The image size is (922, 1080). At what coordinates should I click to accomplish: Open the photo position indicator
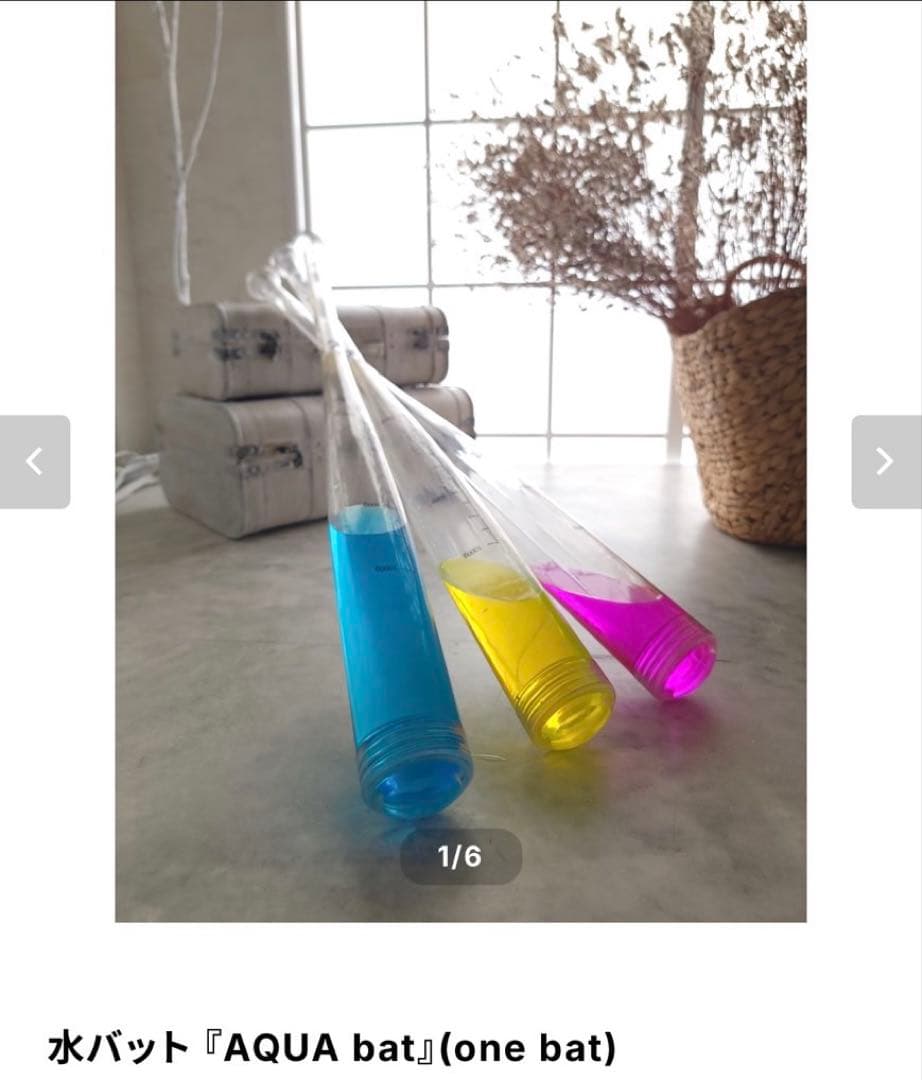click(461, 855)
